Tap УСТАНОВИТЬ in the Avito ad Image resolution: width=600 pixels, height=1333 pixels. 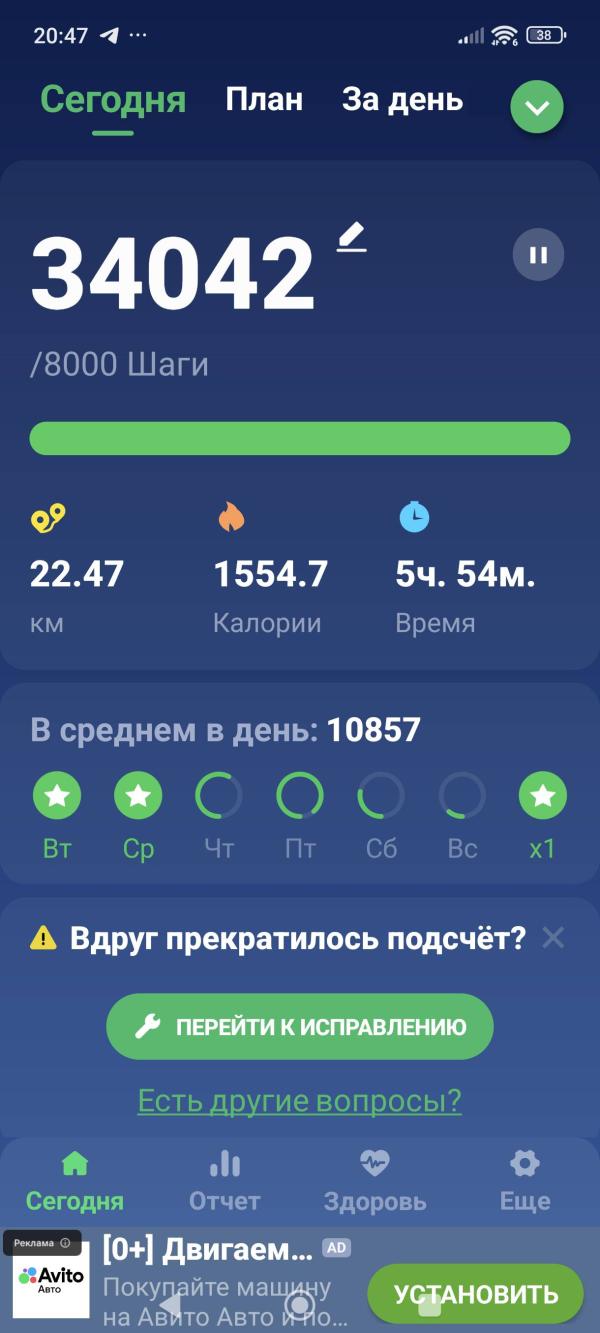click(x=476, y=1294)
